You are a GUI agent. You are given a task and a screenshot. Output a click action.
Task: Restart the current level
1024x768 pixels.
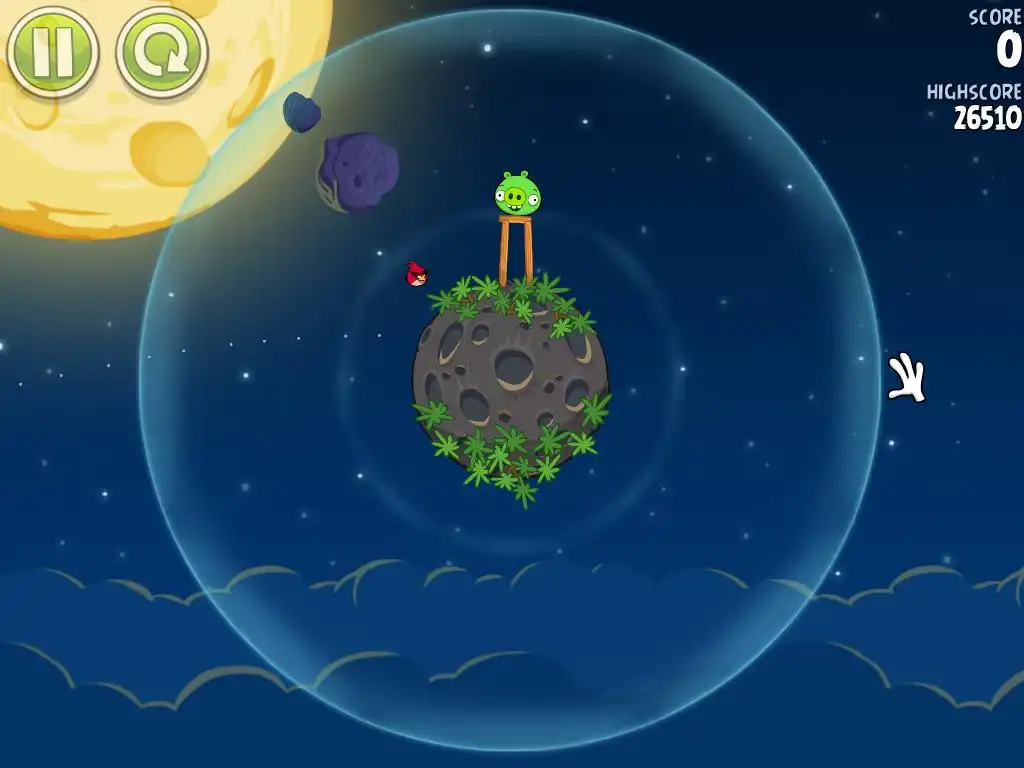tap(162, 52)
